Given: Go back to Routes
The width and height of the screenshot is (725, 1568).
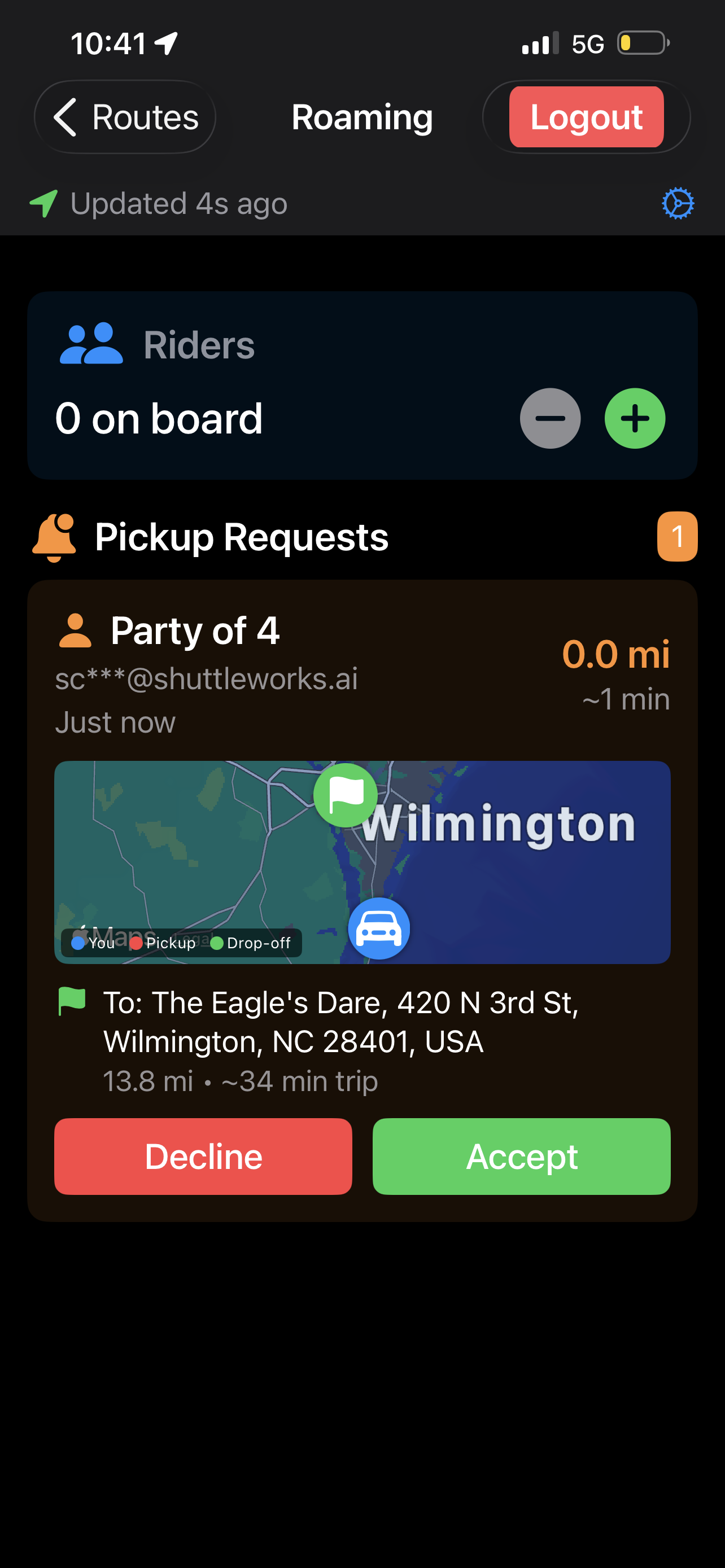Looking at the screenshot, I should tap(125, 117).
